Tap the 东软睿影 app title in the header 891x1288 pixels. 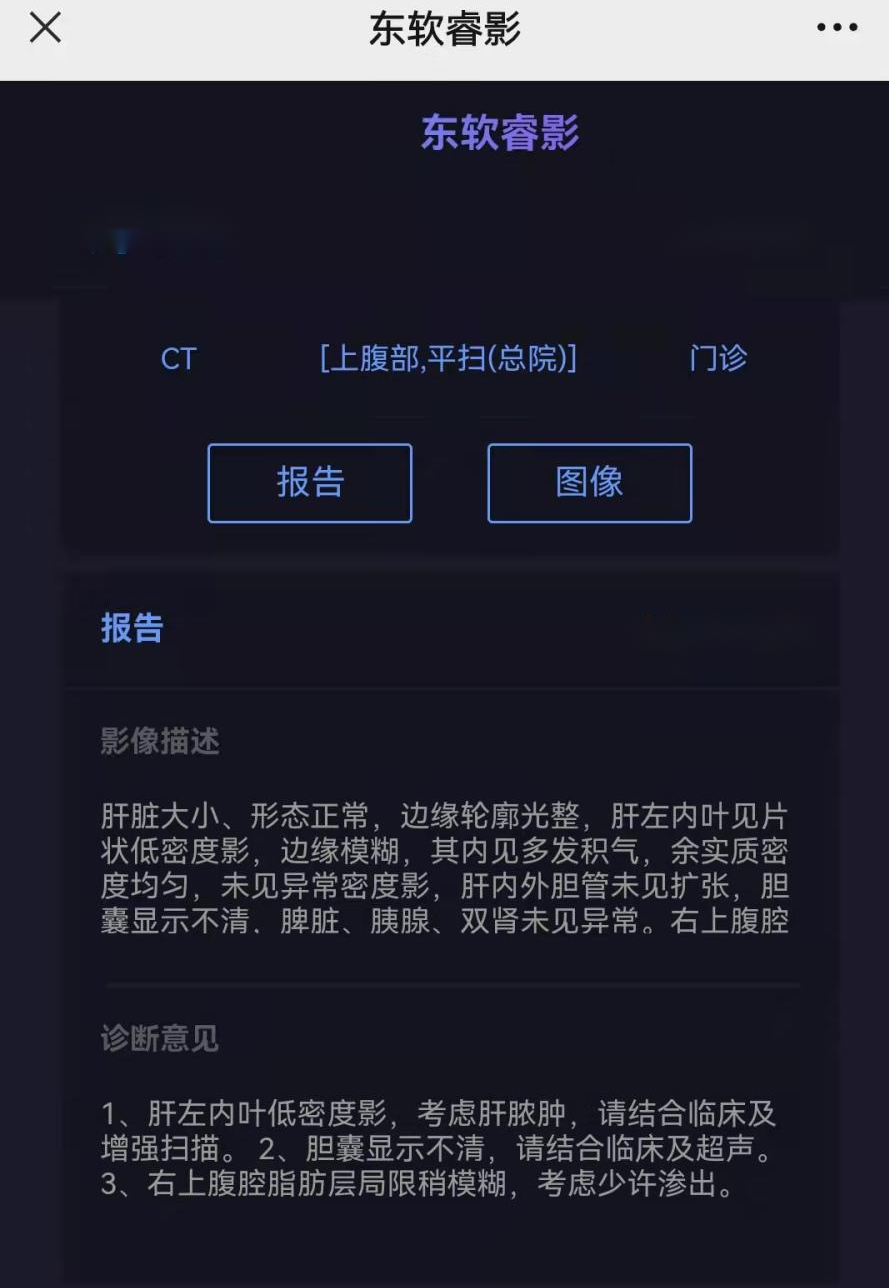tap(445, 30)
